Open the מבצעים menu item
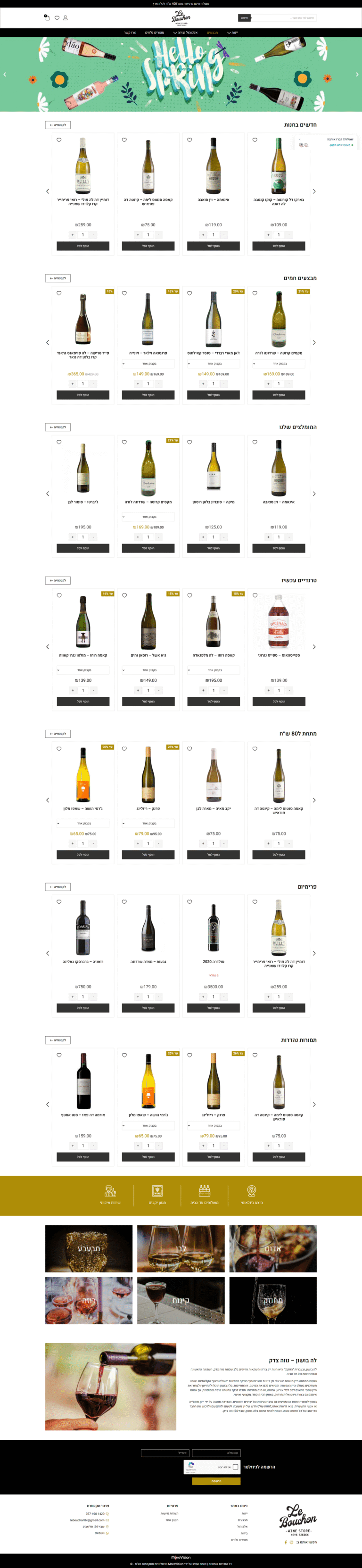 coord(212,33)
